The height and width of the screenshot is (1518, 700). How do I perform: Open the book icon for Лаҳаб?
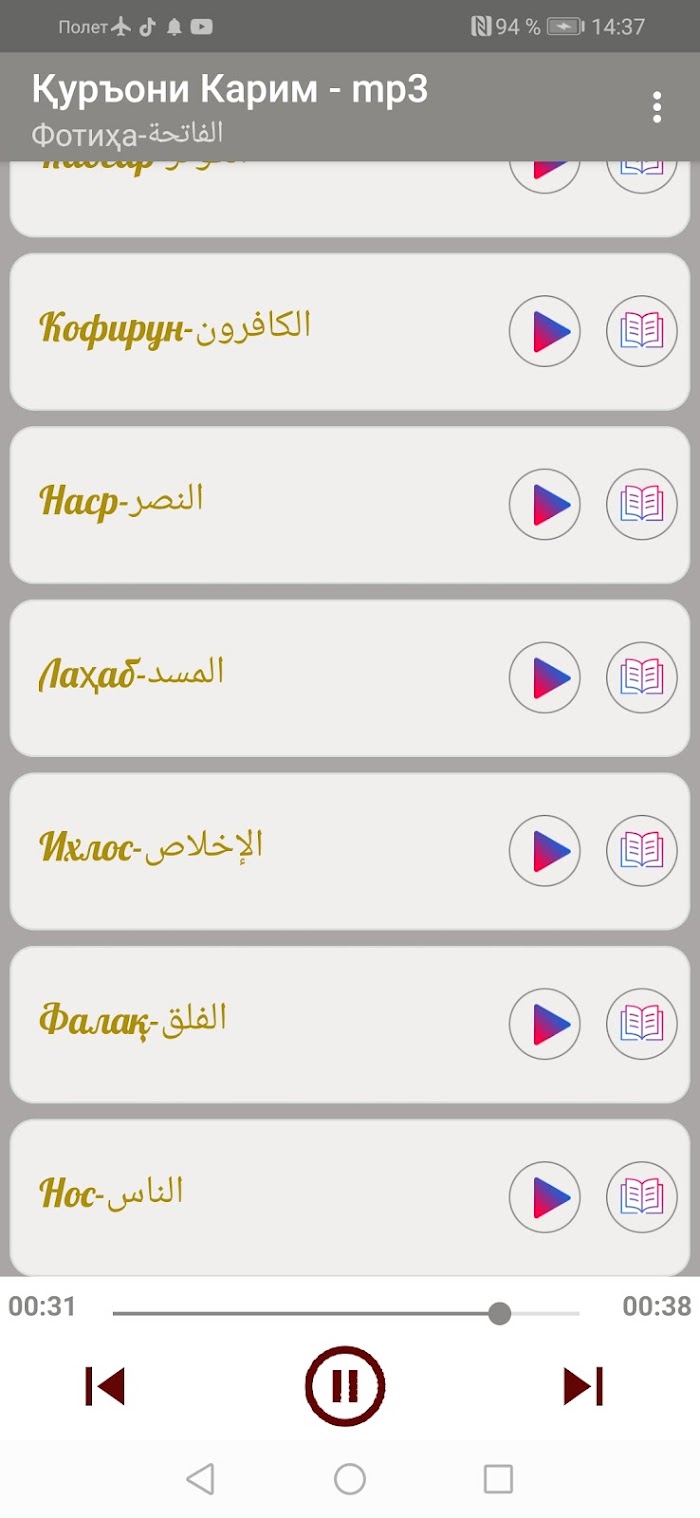point(642,677)
